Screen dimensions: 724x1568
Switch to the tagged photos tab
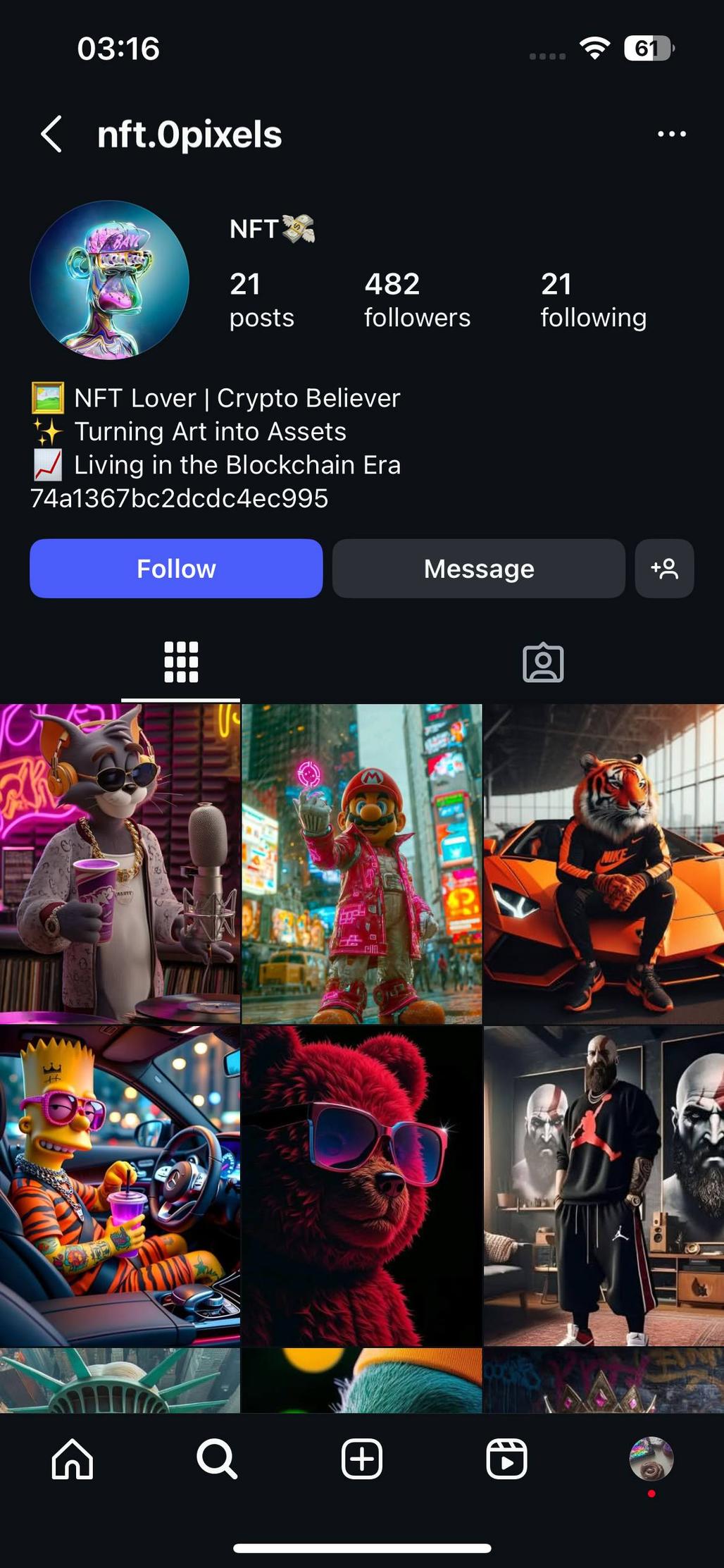pos(543,662)
